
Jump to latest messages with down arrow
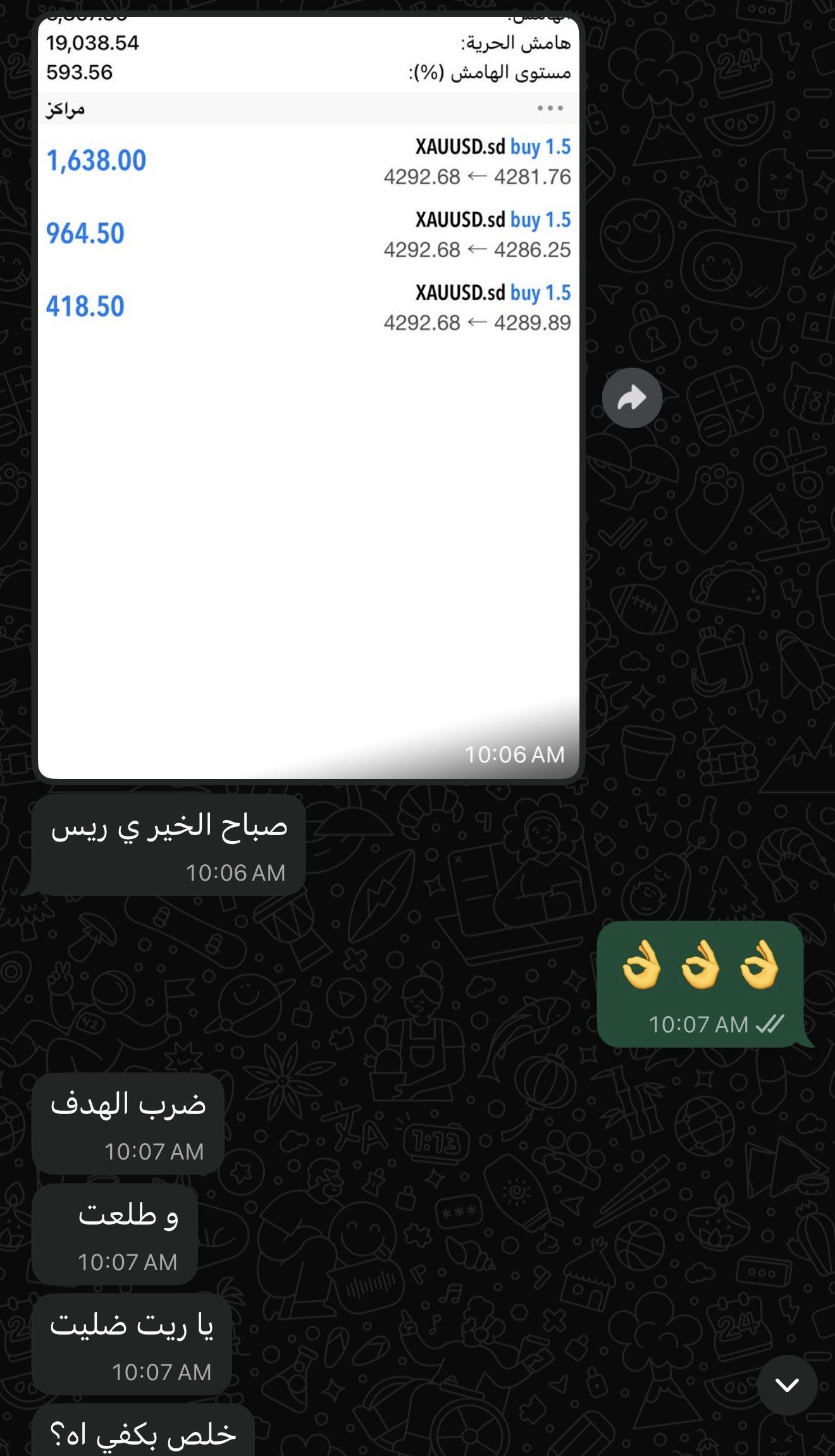click(x=787, y=1385)
